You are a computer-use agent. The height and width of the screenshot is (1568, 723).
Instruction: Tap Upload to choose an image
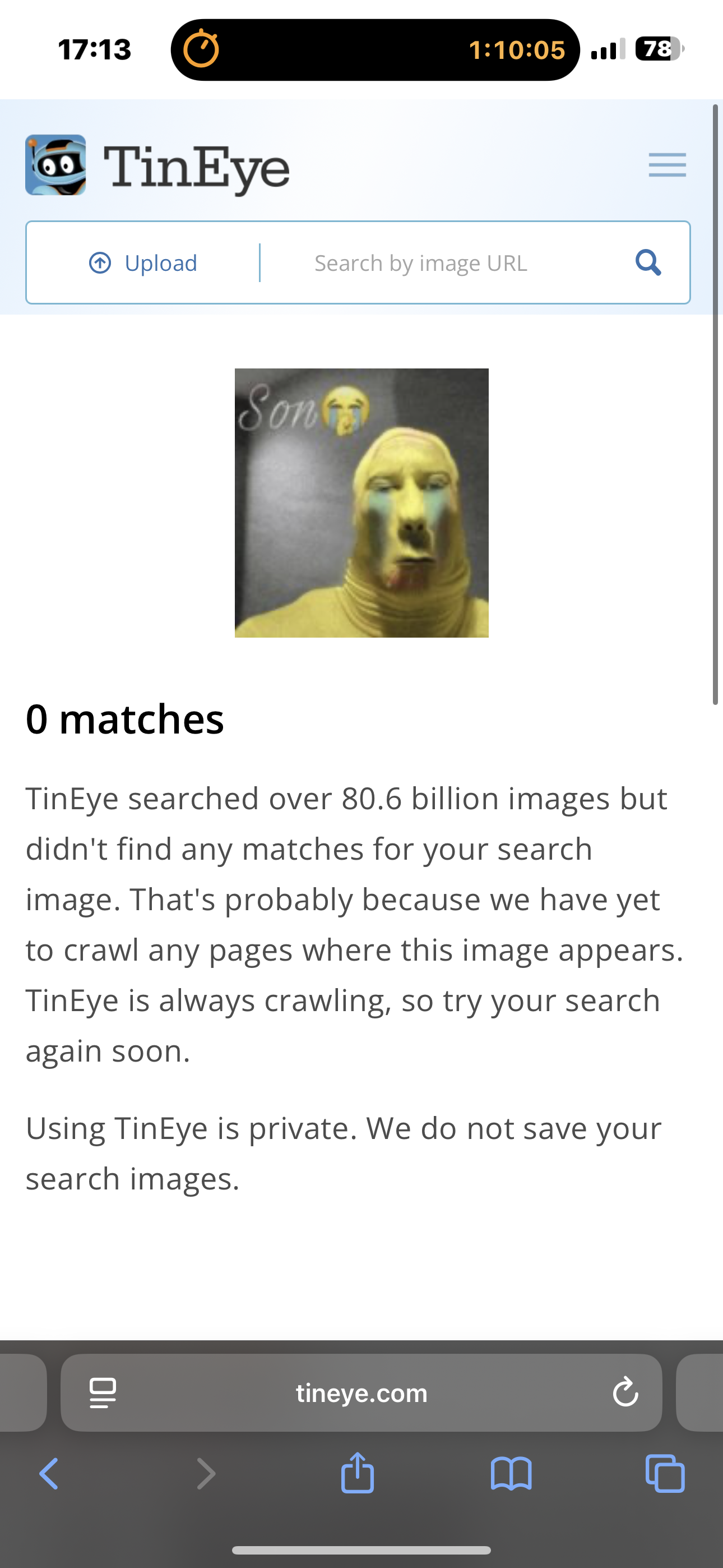[x=143, y=263]
